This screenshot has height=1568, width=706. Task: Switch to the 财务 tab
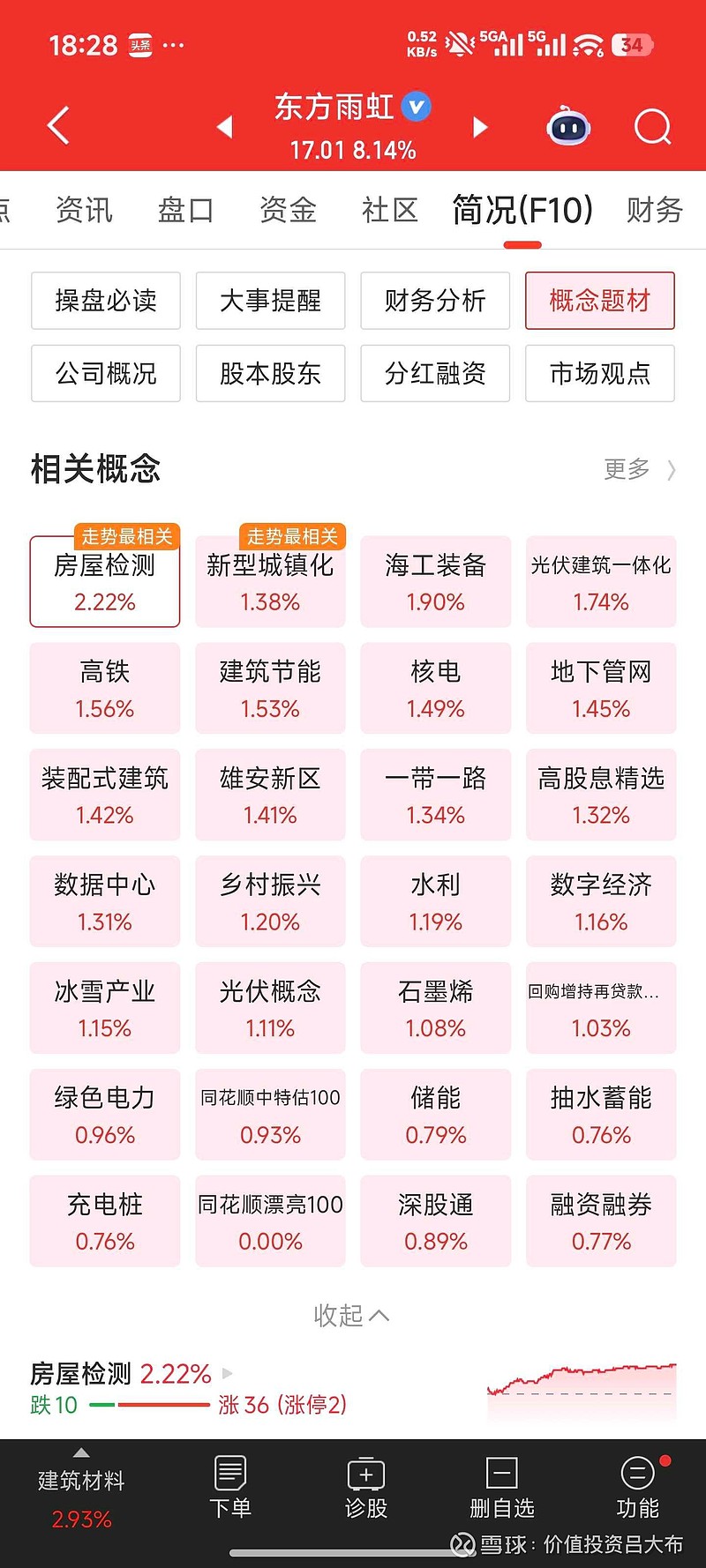[x=654, y=210]
